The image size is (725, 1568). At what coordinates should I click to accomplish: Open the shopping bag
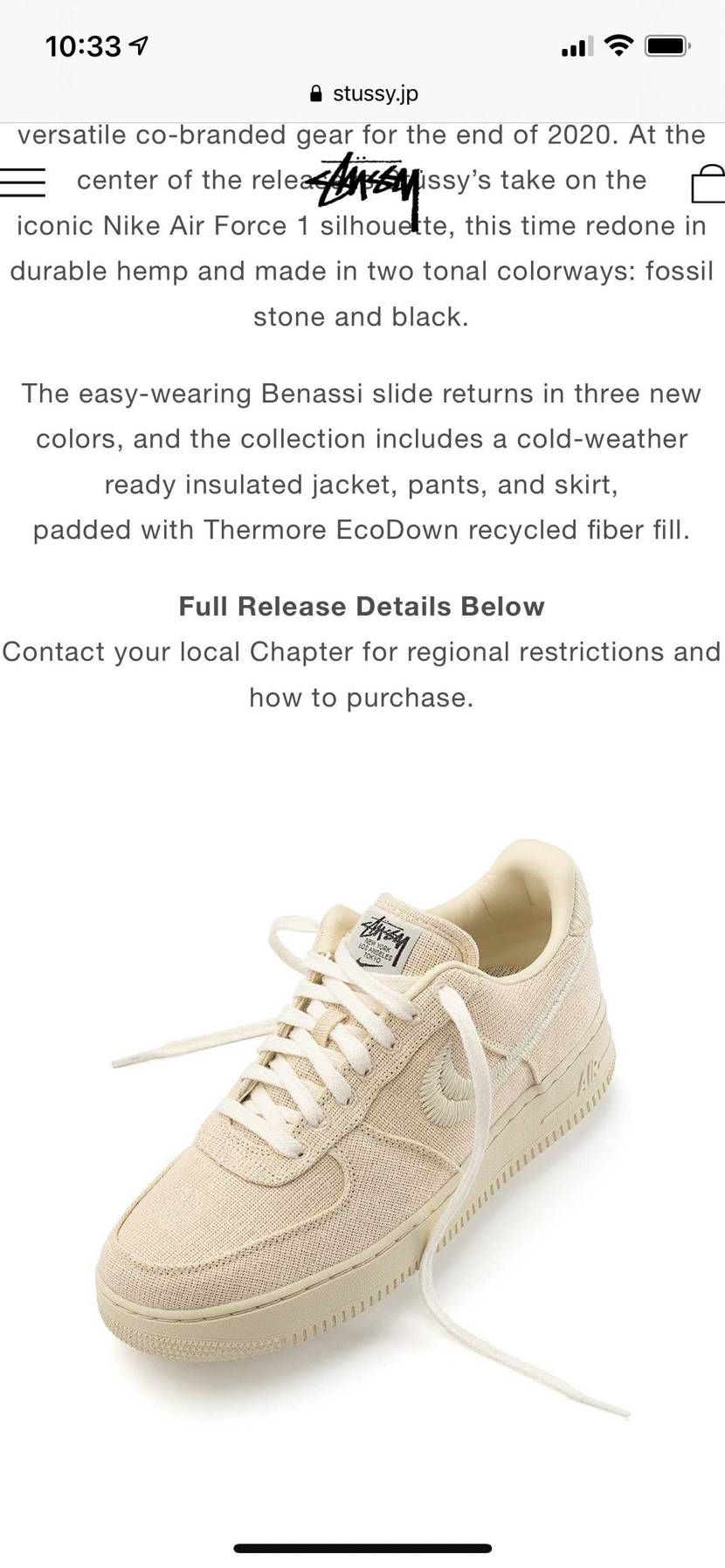(708, 183)
